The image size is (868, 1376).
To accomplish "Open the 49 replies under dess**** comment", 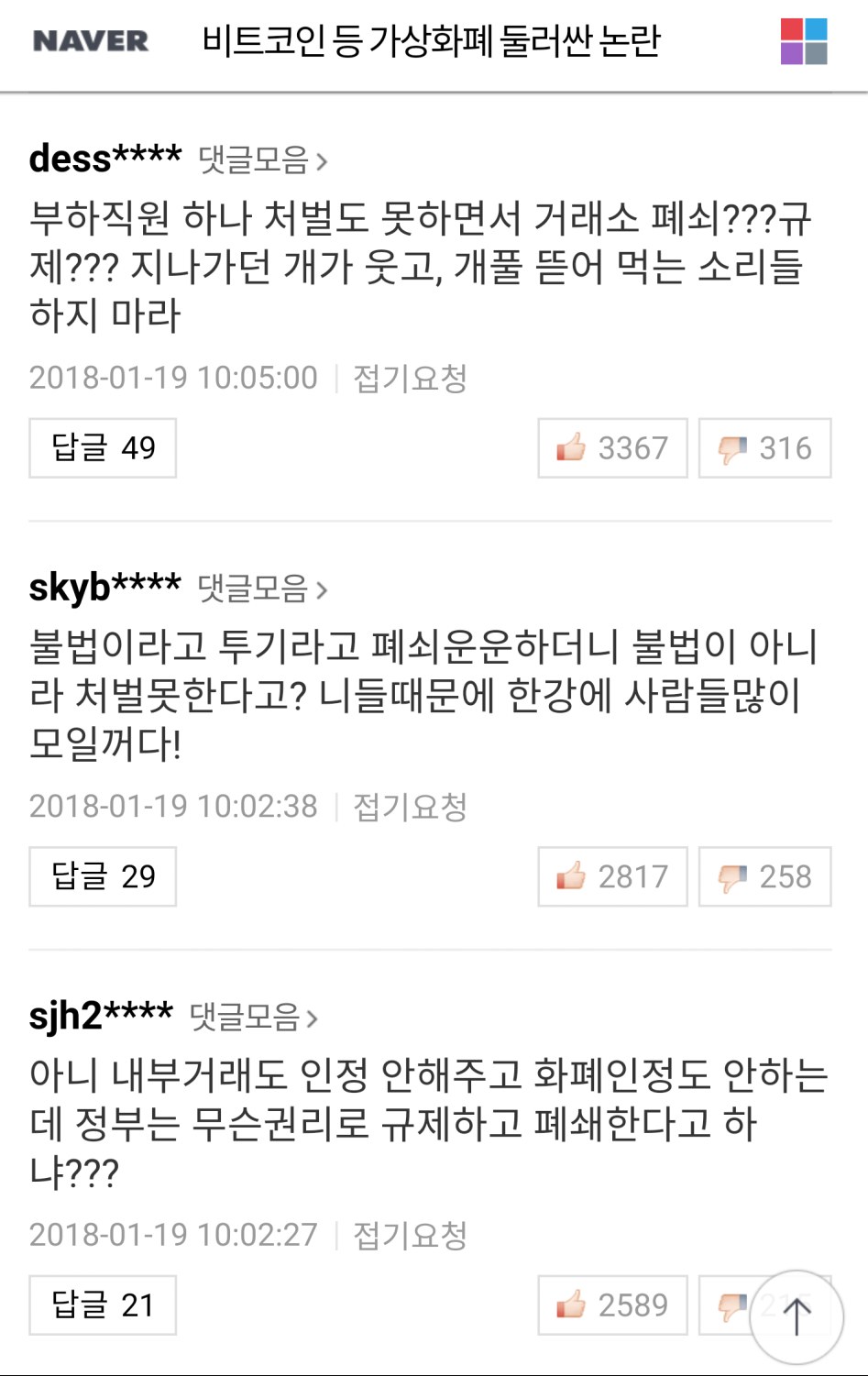I will click(x=102, y=448).
